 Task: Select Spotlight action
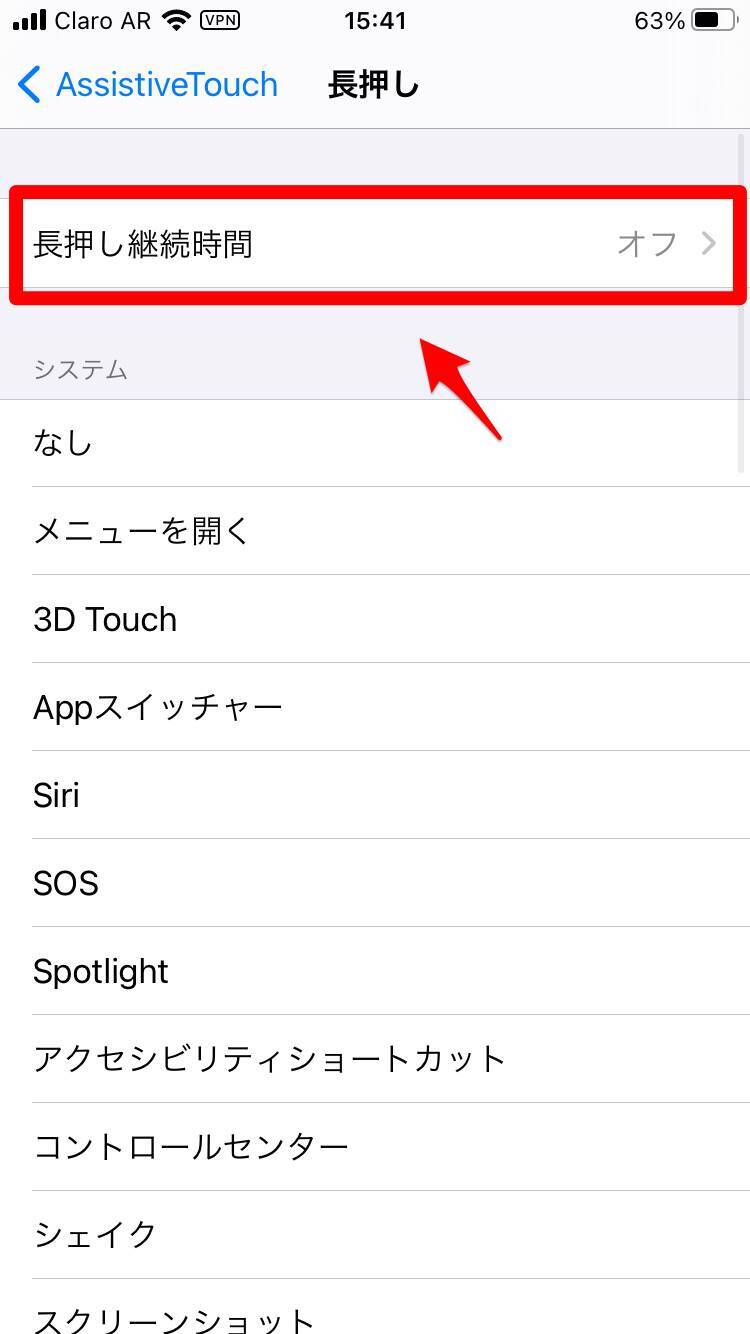tap(375, 971)
